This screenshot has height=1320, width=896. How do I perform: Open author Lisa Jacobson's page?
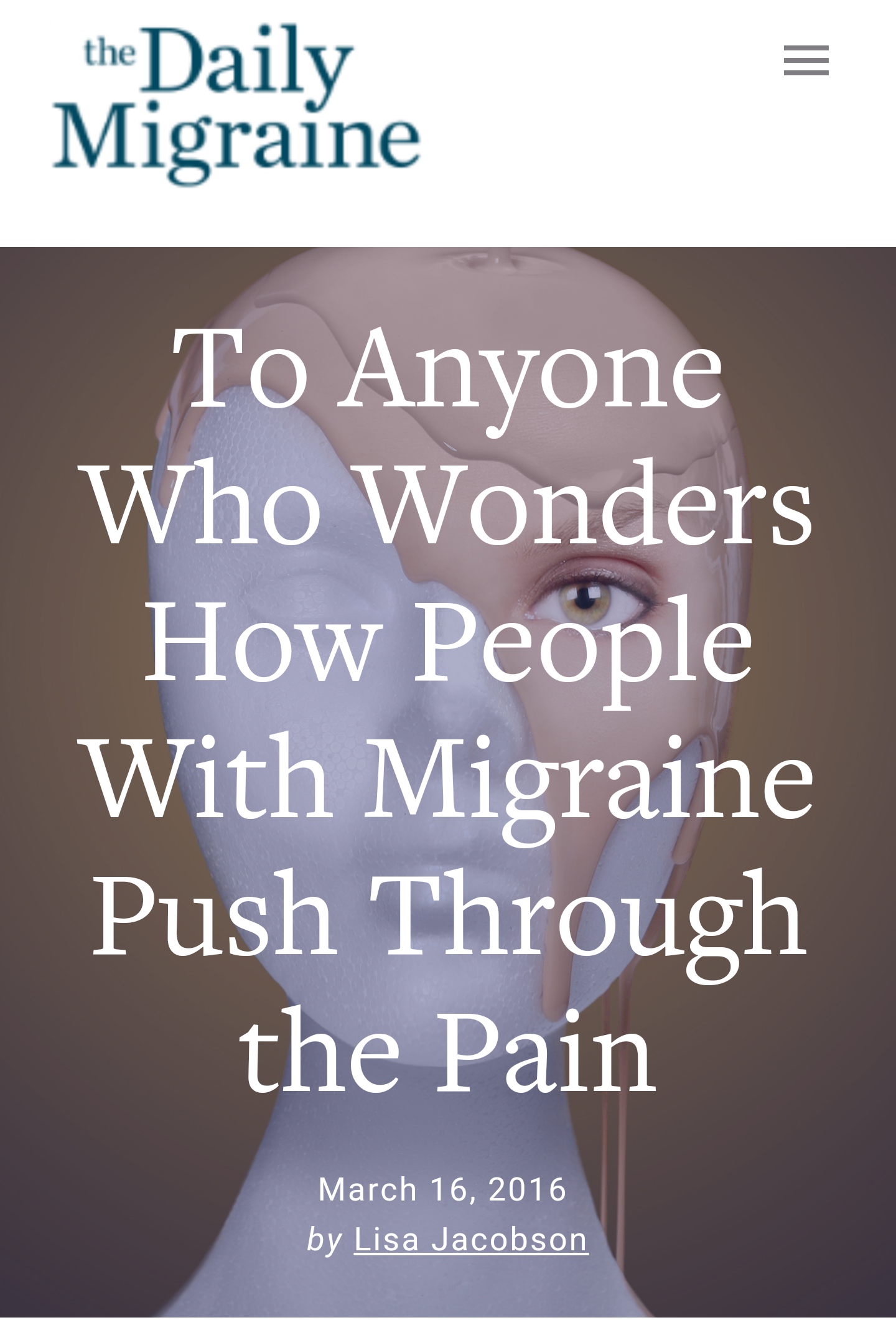pyautogui.click(x=470, y=1239)
